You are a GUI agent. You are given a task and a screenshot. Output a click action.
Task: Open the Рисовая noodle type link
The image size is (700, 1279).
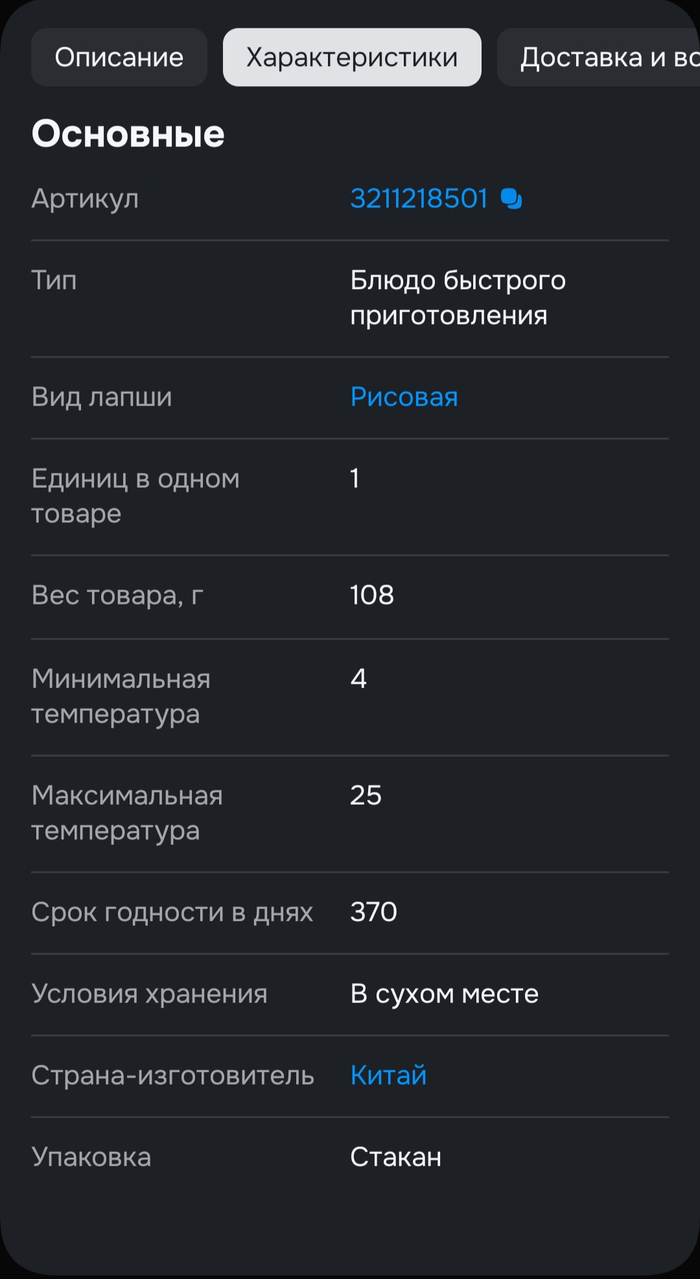(x=404, y=397)
